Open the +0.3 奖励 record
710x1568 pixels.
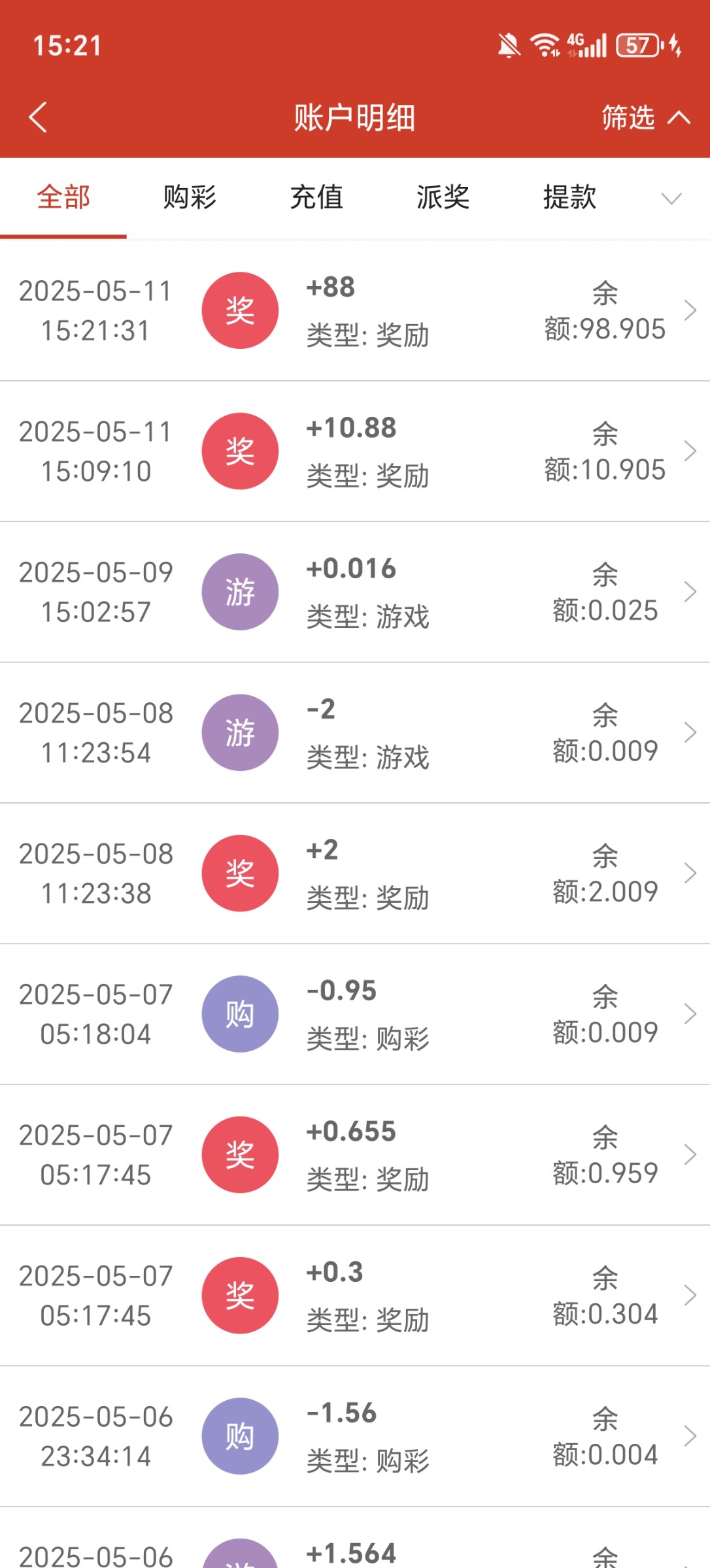coord(355,1296)
